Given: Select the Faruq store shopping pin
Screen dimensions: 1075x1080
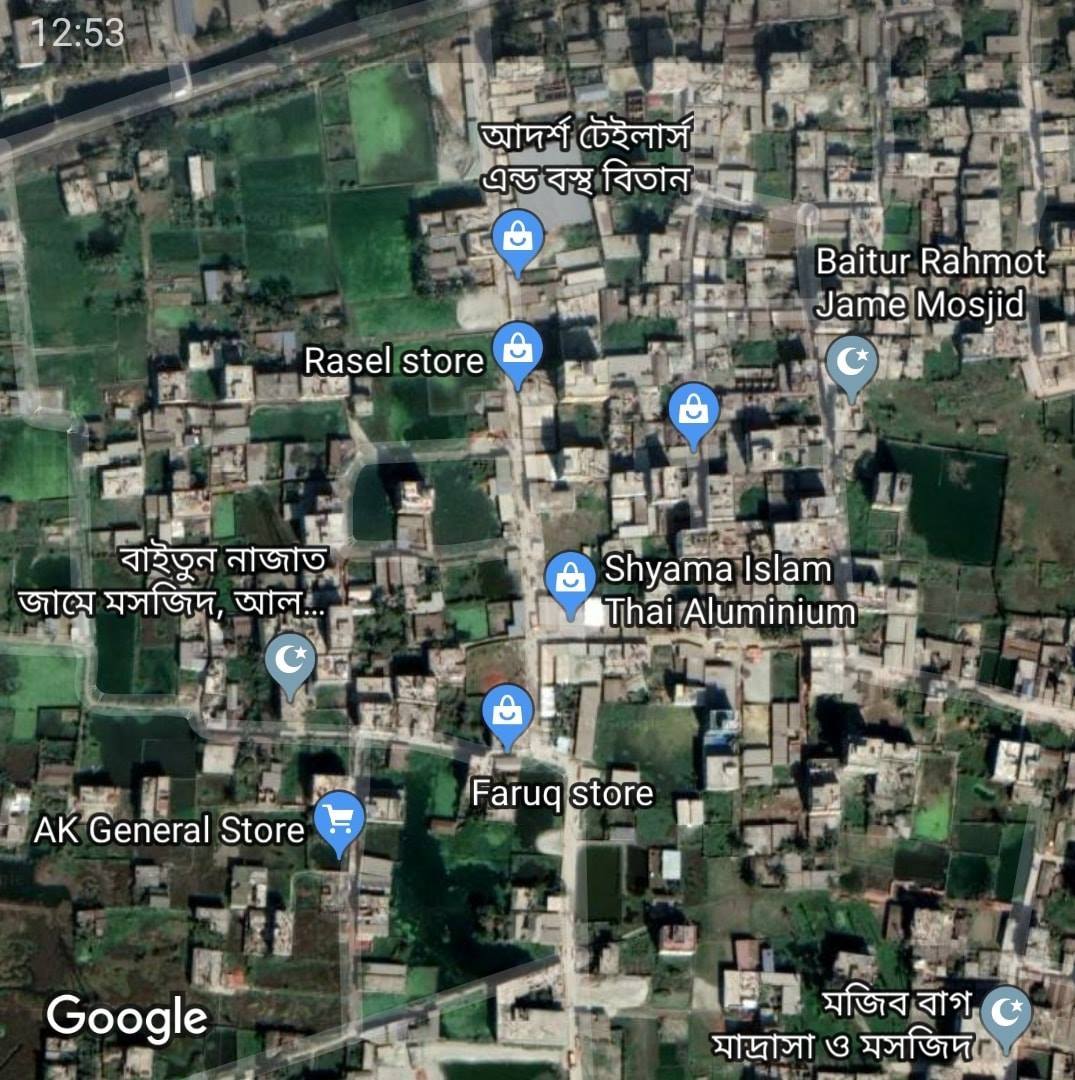Looking at the screenshot, I should click(x=508, y=715).
